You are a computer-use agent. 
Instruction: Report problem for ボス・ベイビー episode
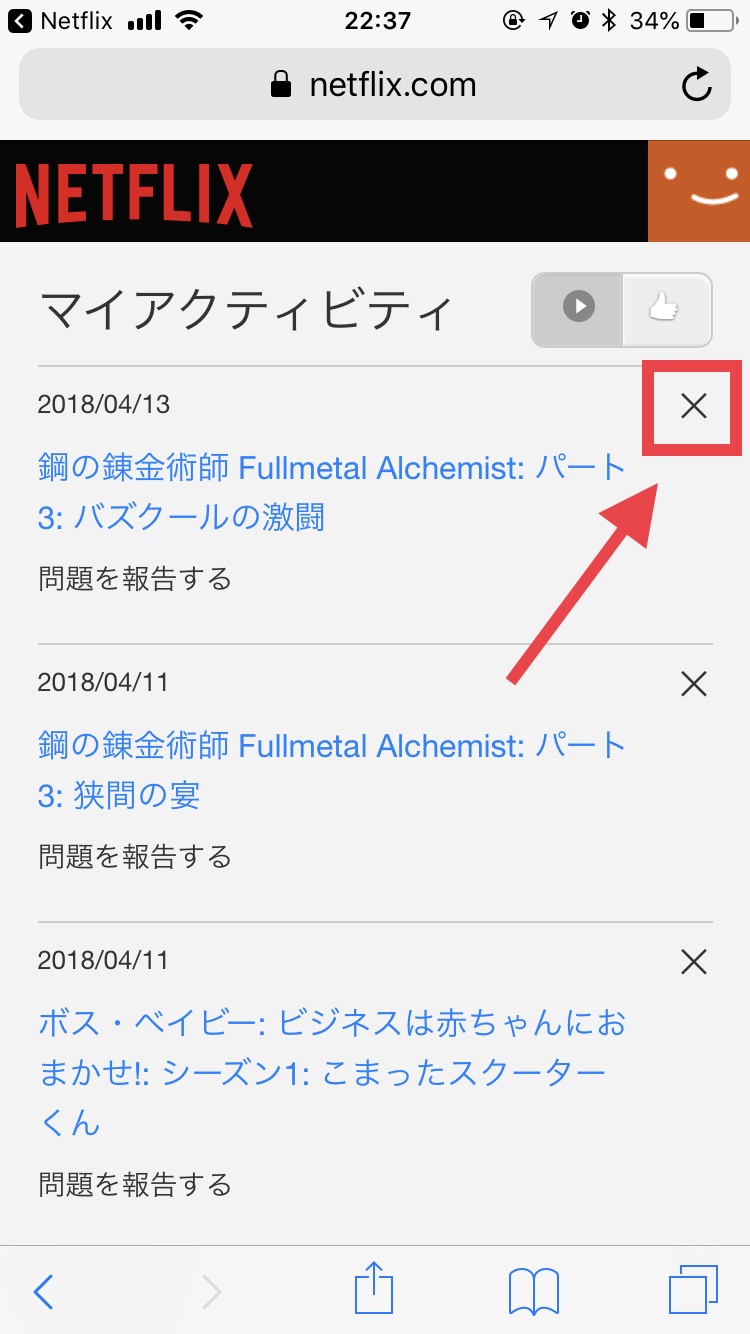135,1185
